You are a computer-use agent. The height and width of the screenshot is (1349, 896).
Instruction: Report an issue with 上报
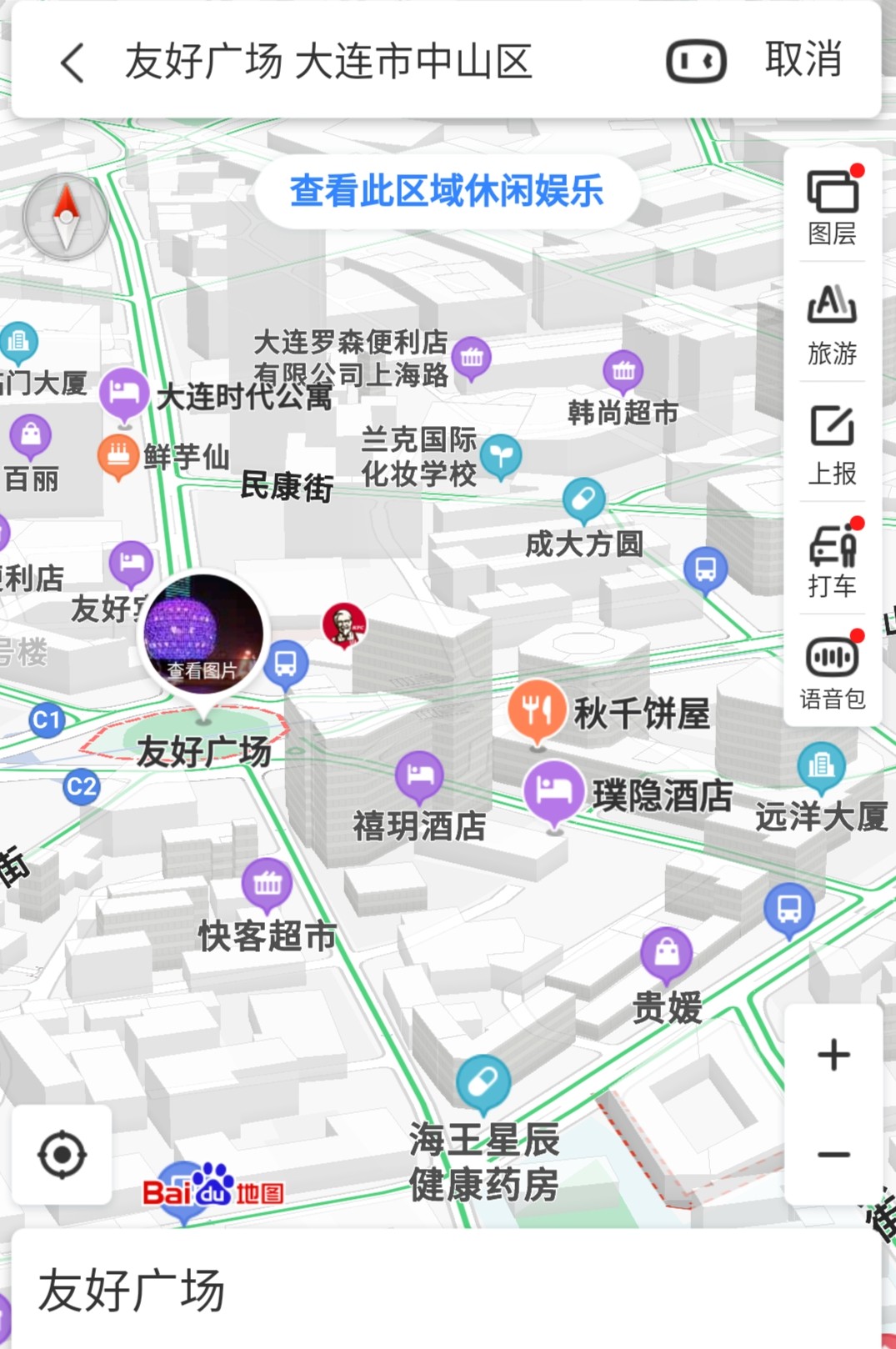point(833,445)
